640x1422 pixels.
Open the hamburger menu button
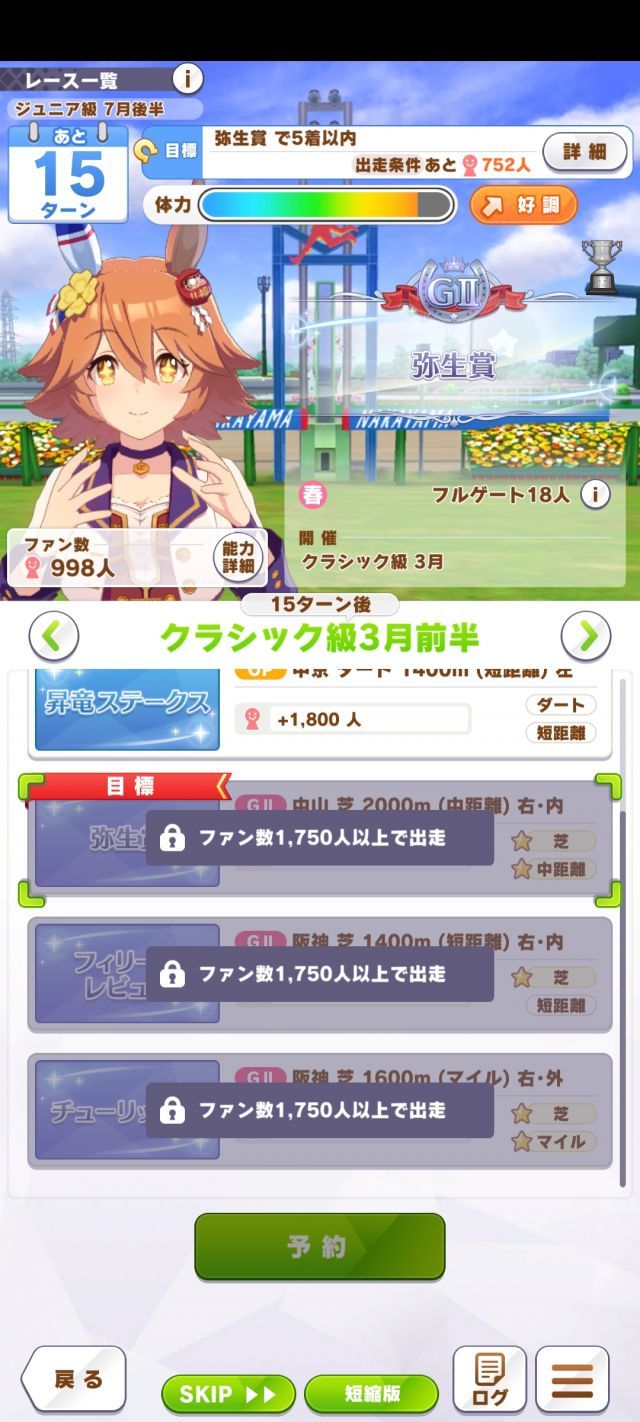(572, 1380)
